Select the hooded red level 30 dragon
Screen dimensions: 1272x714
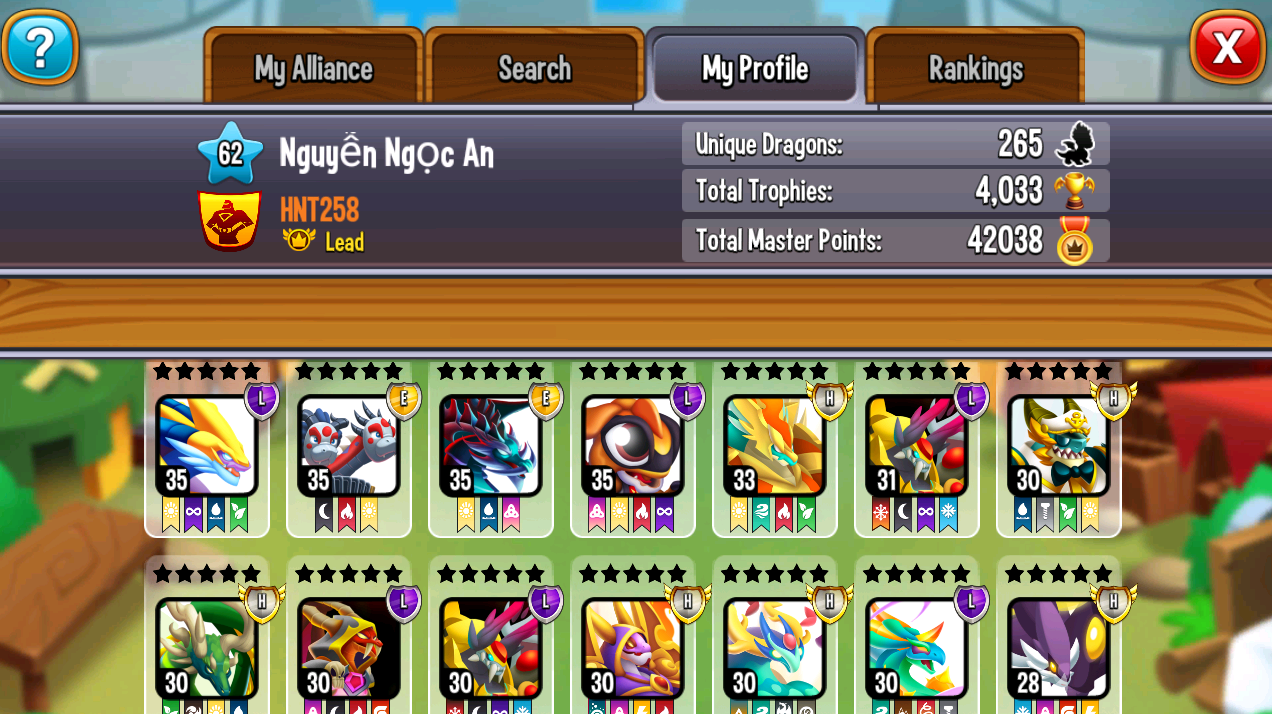click(x=349, y=648)
